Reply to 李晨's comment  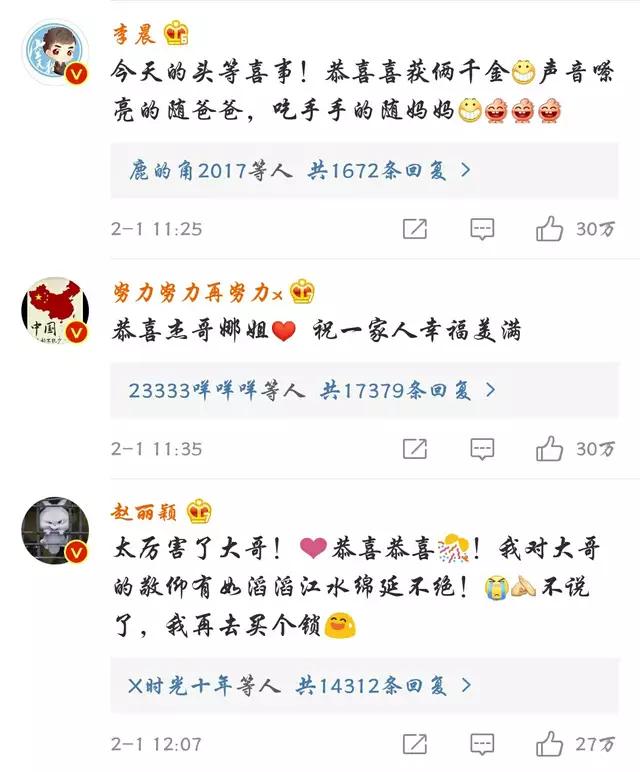tap(482, 229)
